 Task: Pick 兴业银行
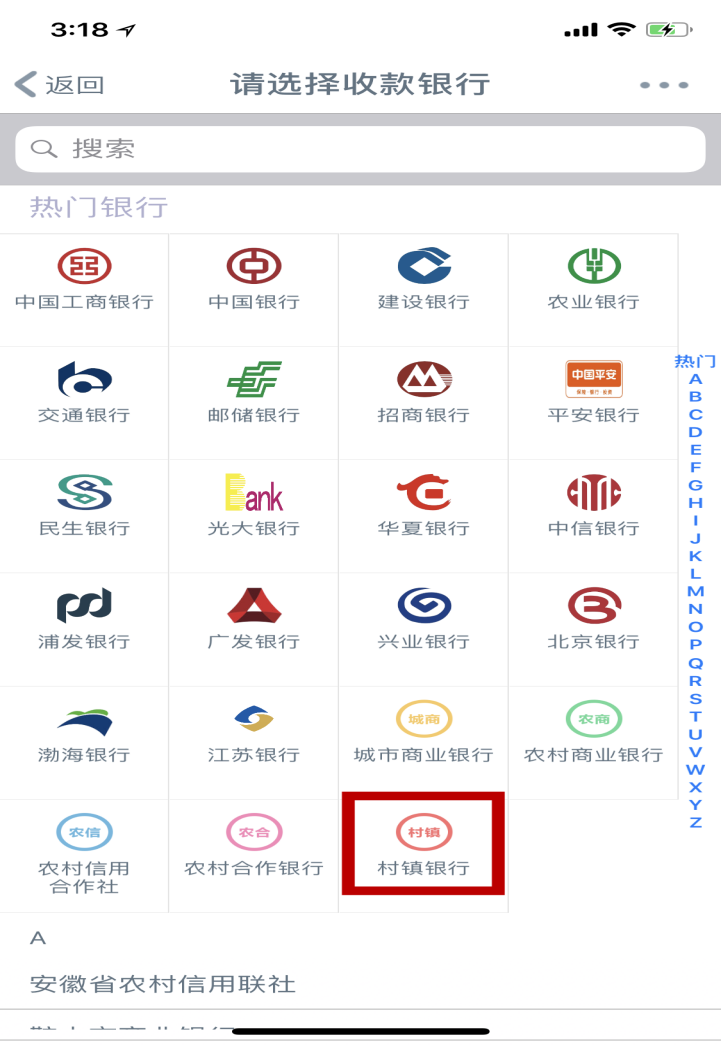point(424,620)
